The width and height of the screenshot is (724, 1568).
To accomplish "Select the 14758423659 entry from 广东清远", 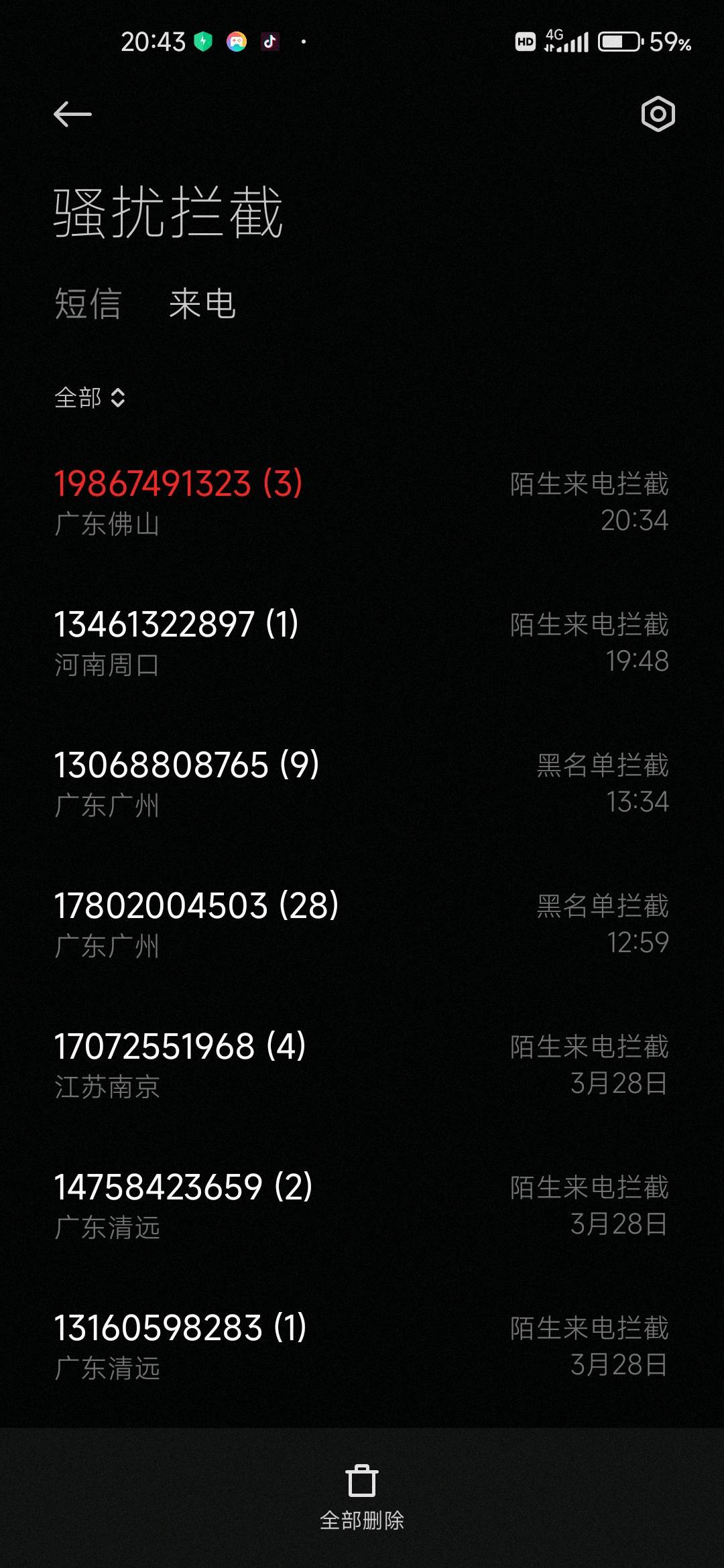I will point(268,1206).
